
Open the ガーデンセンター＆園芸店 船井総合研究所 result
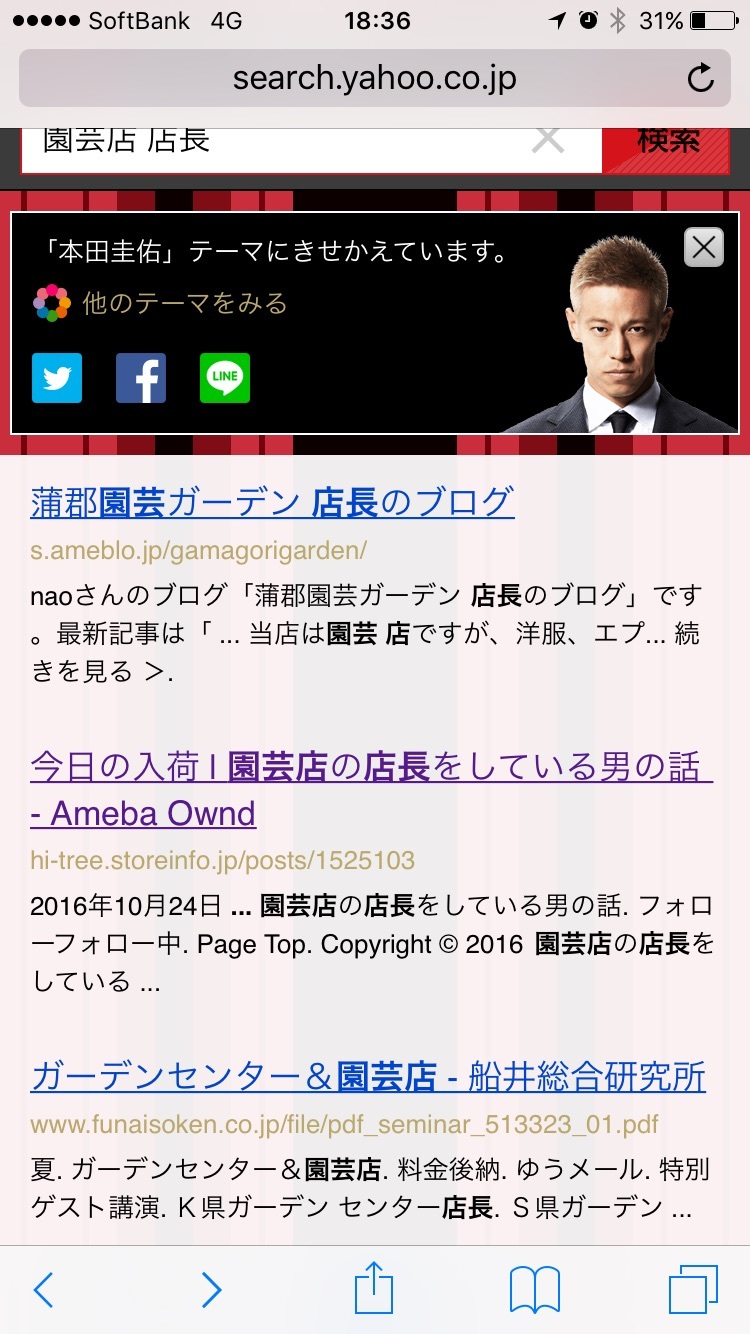368,1077
